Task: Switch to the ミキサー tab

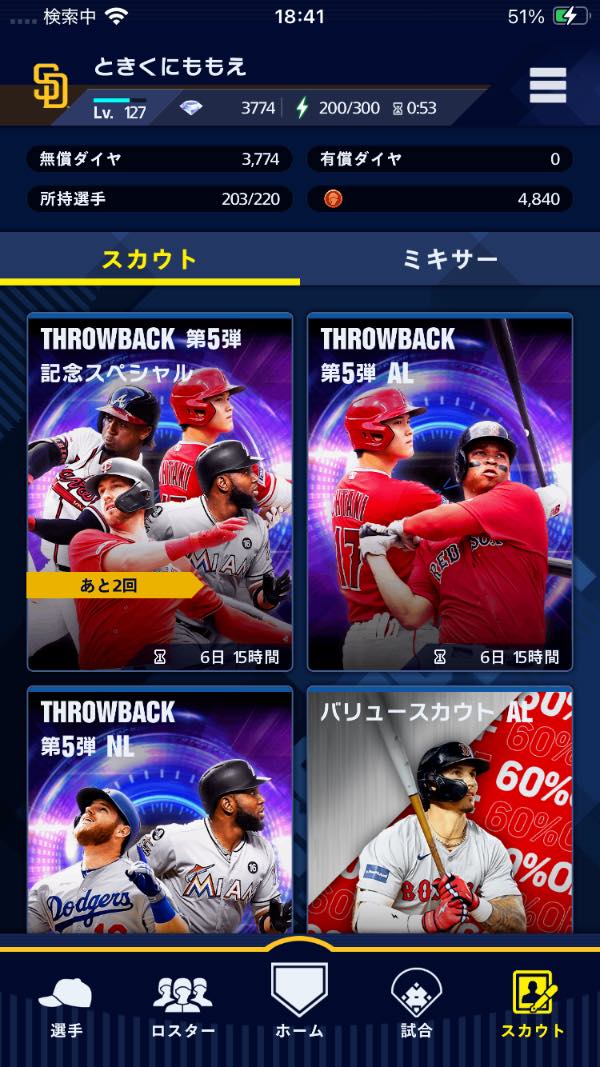Action: (449, 260)
